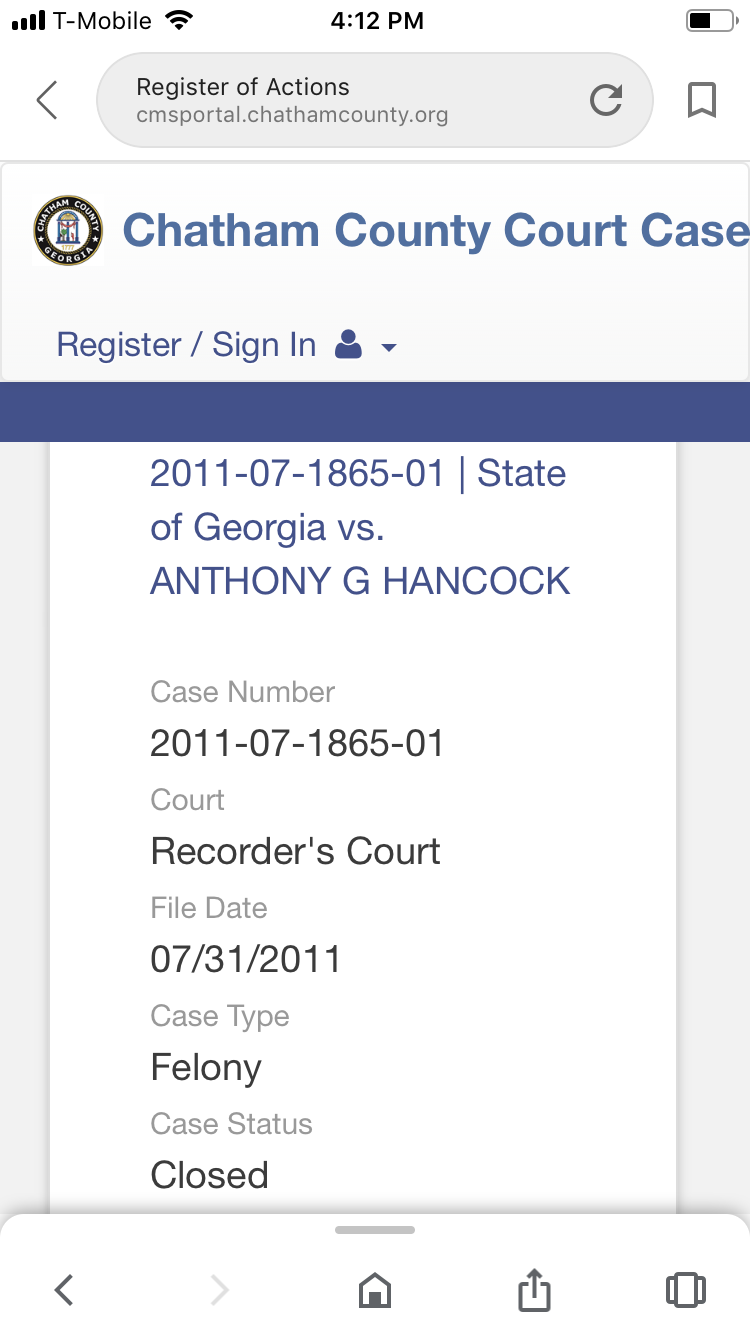Open the browser tabs overview
Viewport: 750px width, 1334px height.
point(685,1290)
